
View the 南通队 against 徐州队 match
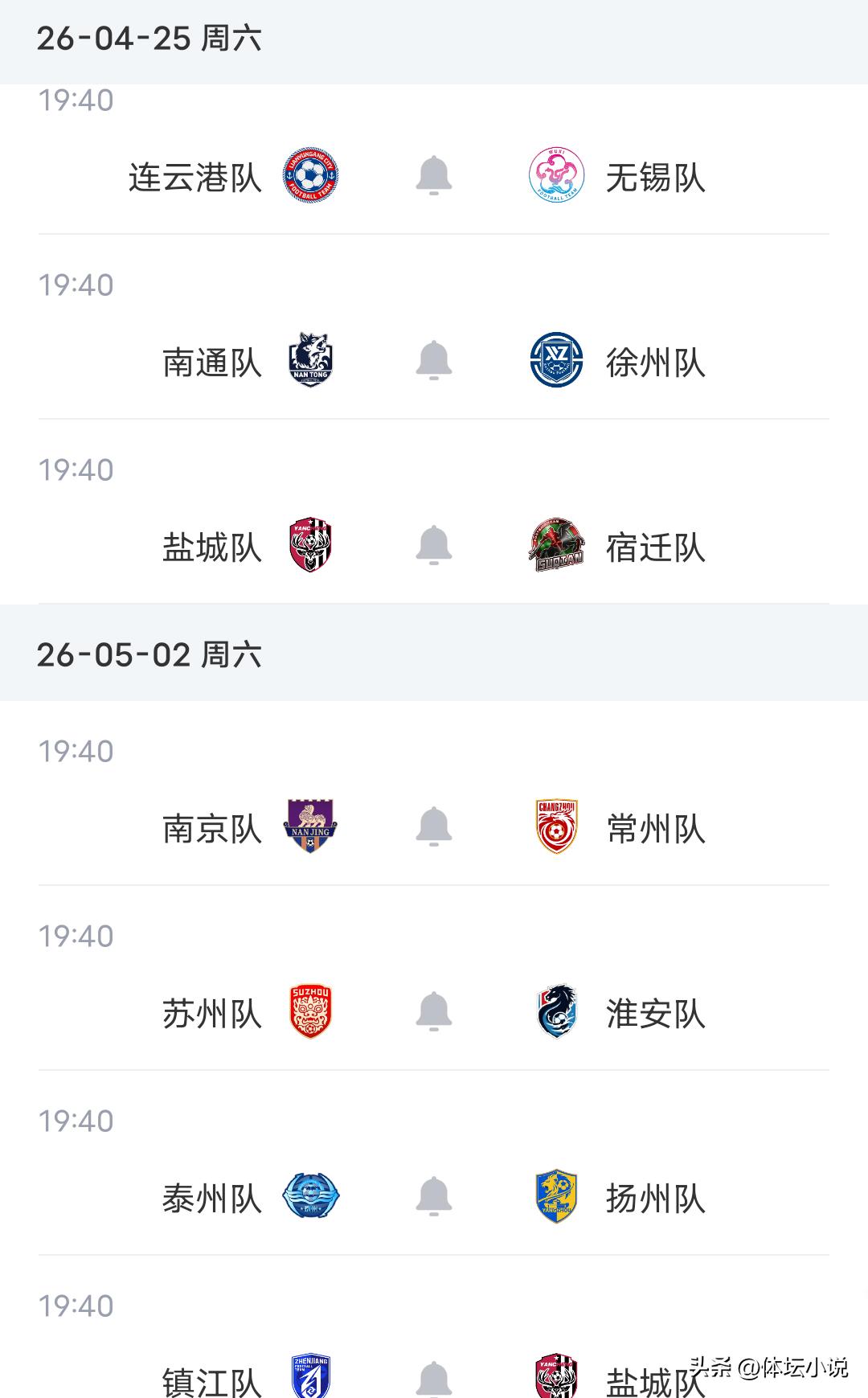pyautogui.click(x=212, y=363)
